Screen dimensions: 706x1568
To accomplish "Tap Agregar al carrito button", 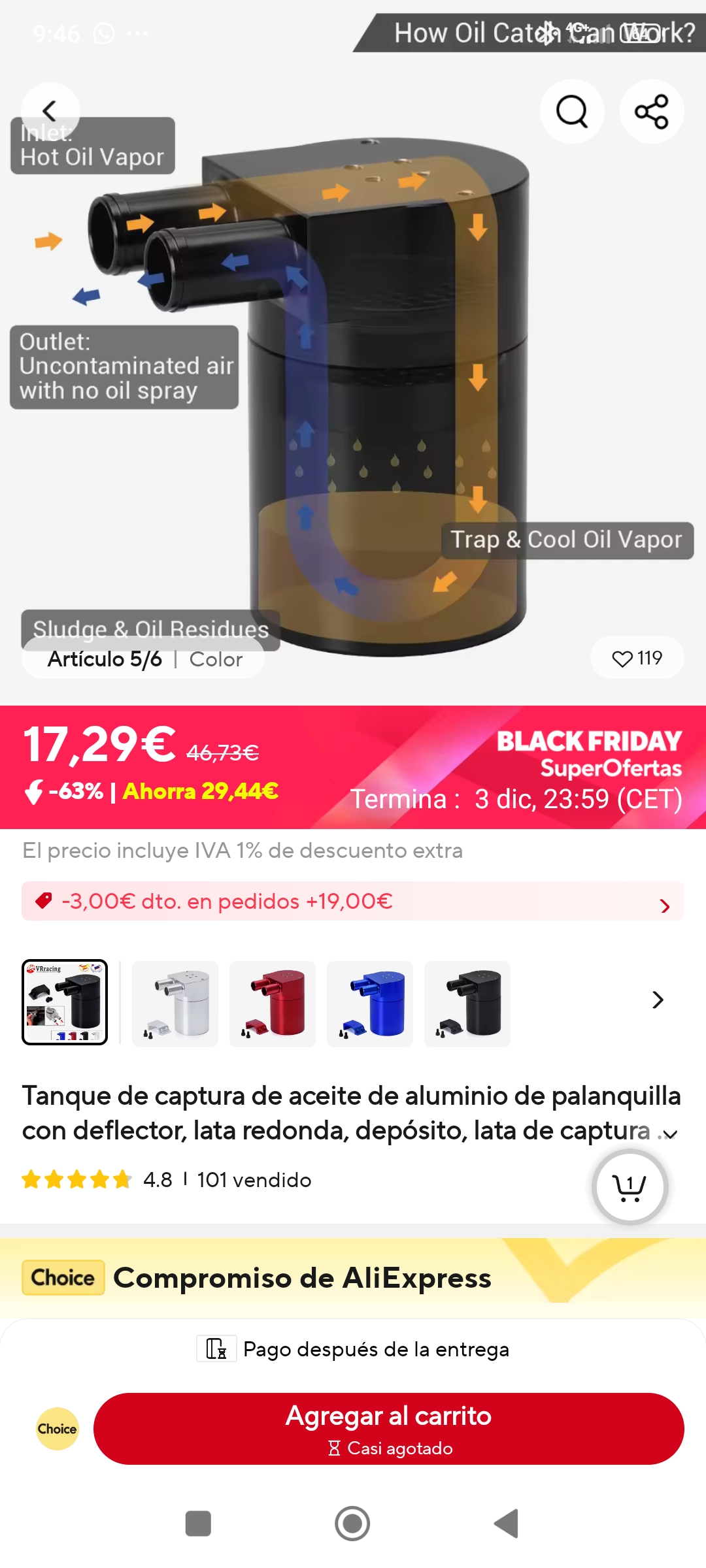I will click(389, 1429).
